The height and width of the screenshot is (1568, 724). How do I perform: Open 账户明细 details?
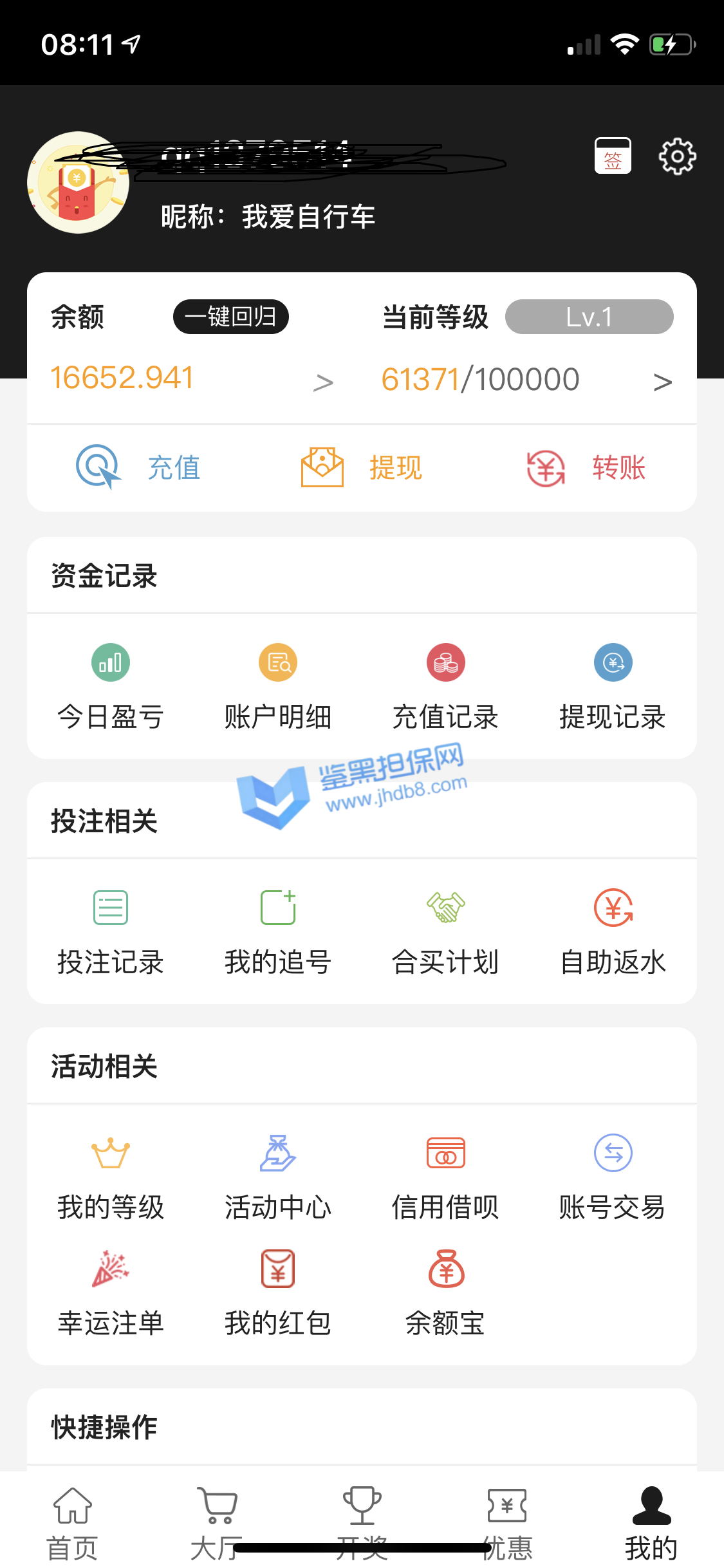(278, 686)
